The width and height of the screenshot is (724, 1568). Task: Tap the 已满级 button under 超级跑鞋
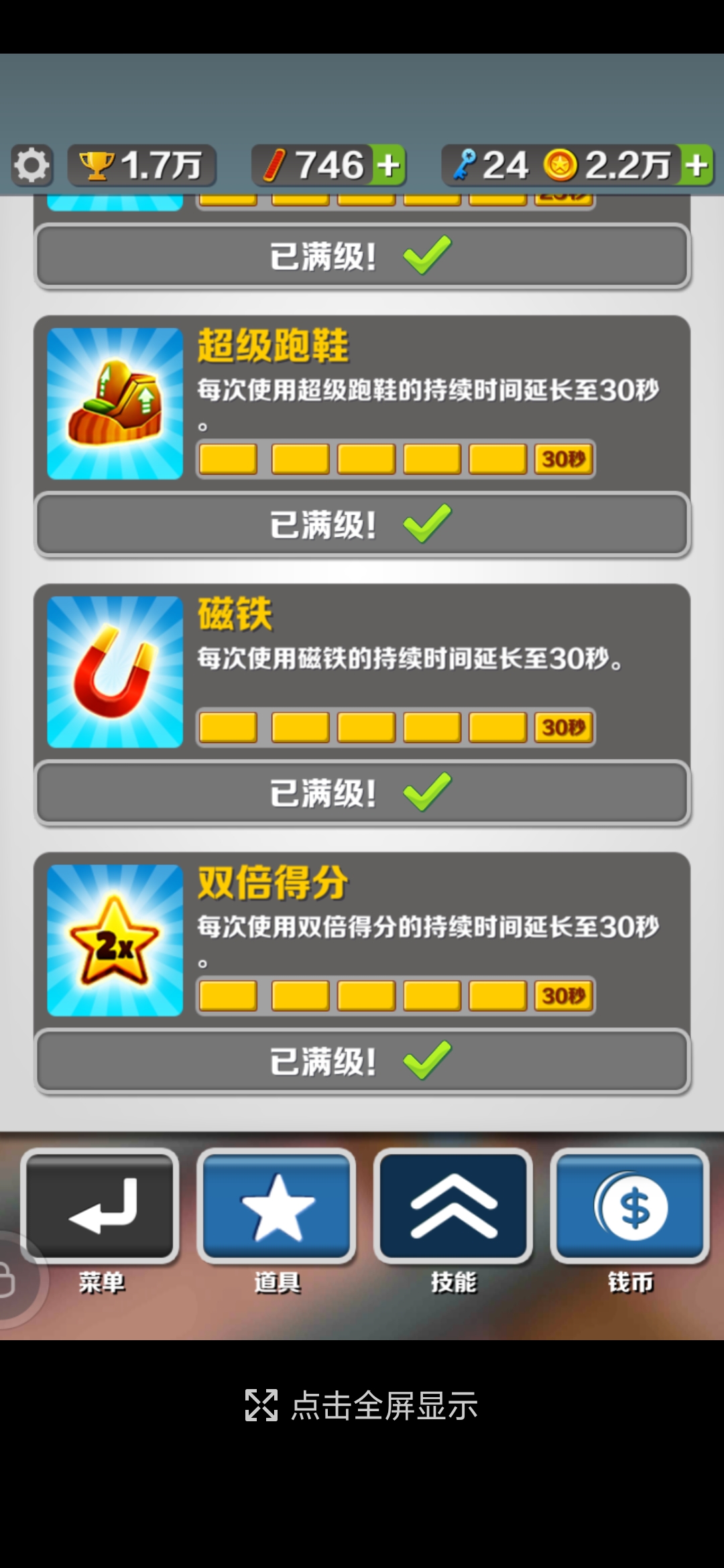point(362,525)
